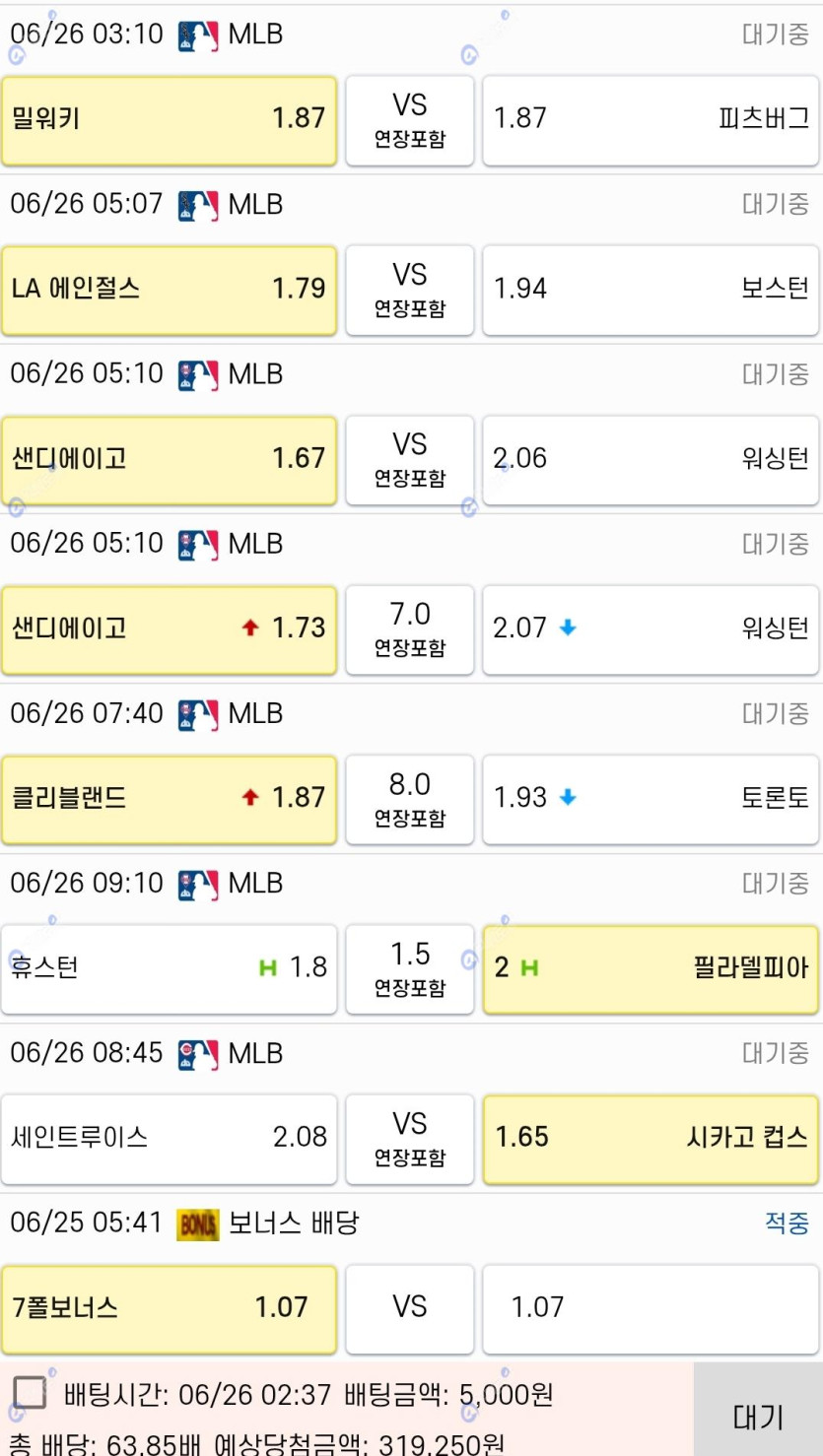Select 피츠버그 at 1.87 odds
Viewport: 823px width, 1456px height.
651,119
